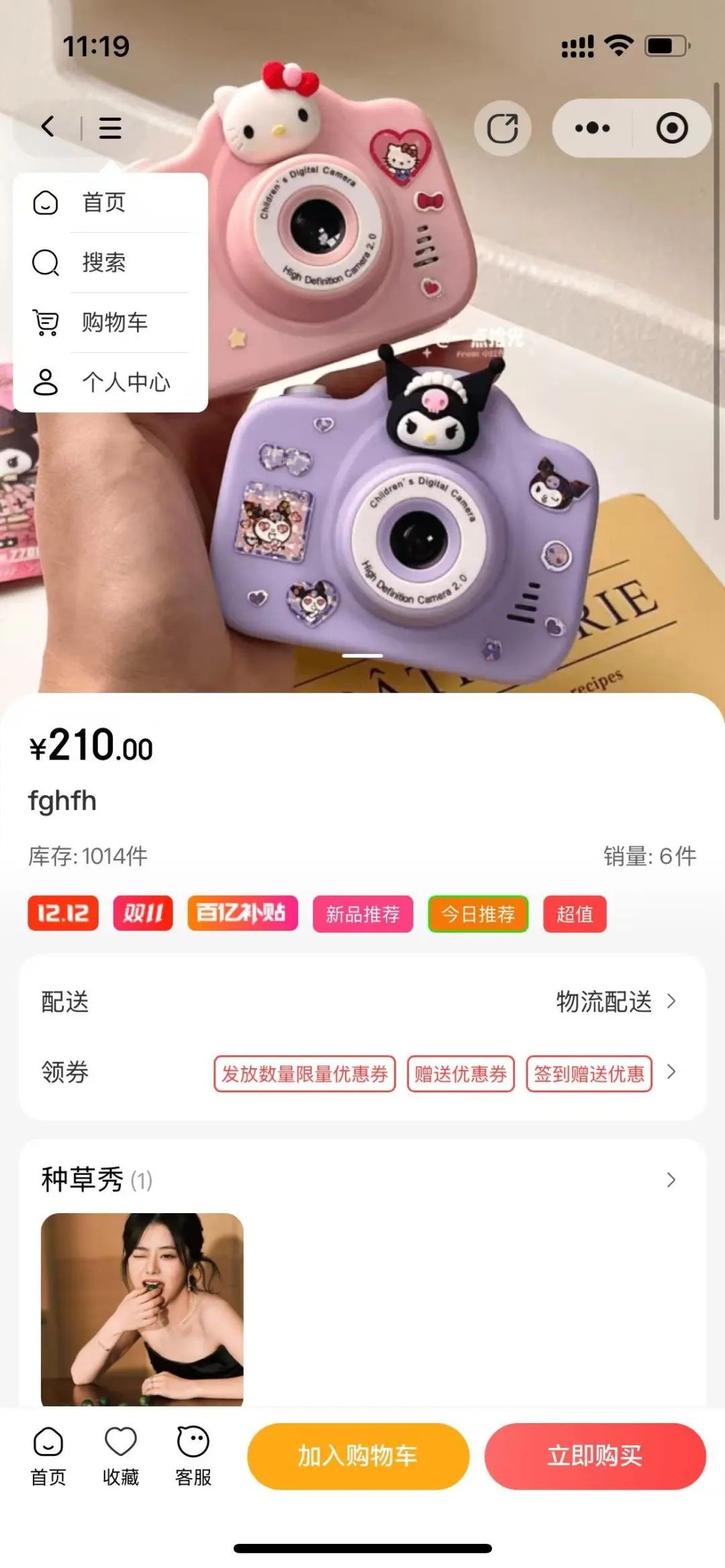Open 购物车 from the dropdown menu

click(x=114, y=322)
